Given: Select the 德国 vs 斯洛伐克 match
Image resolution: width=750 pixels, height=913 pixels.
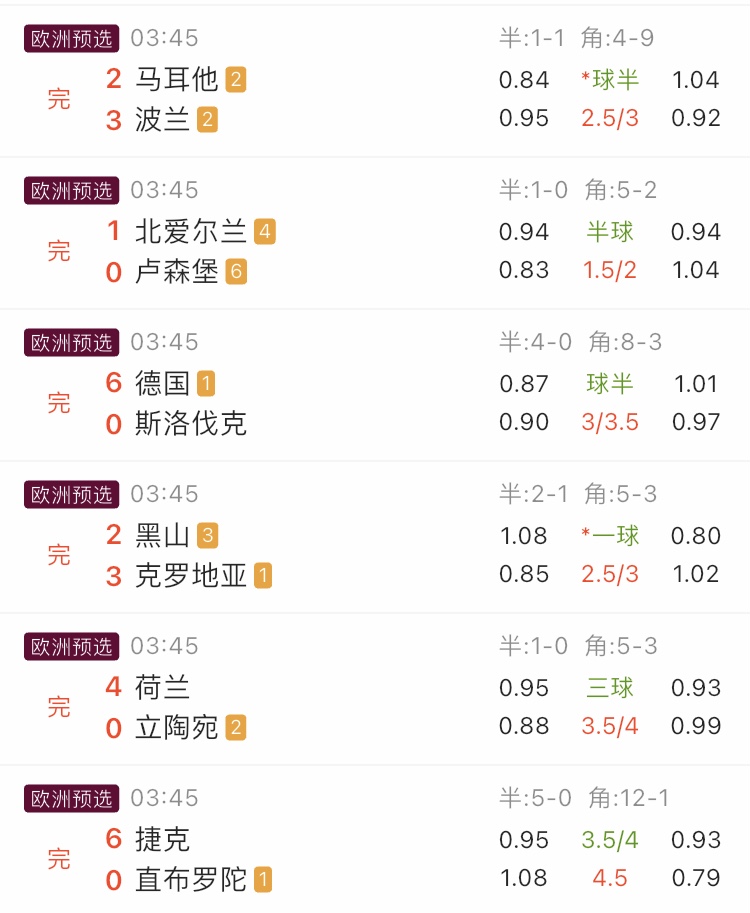Looking at the screenshot, I should pyautogui.click(x=300, y=402).
